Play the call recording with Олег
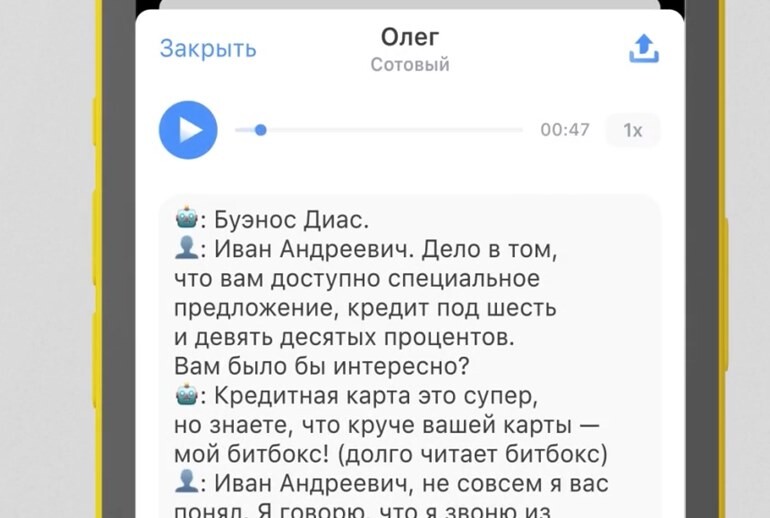770x518 pixels. point(188,130)
